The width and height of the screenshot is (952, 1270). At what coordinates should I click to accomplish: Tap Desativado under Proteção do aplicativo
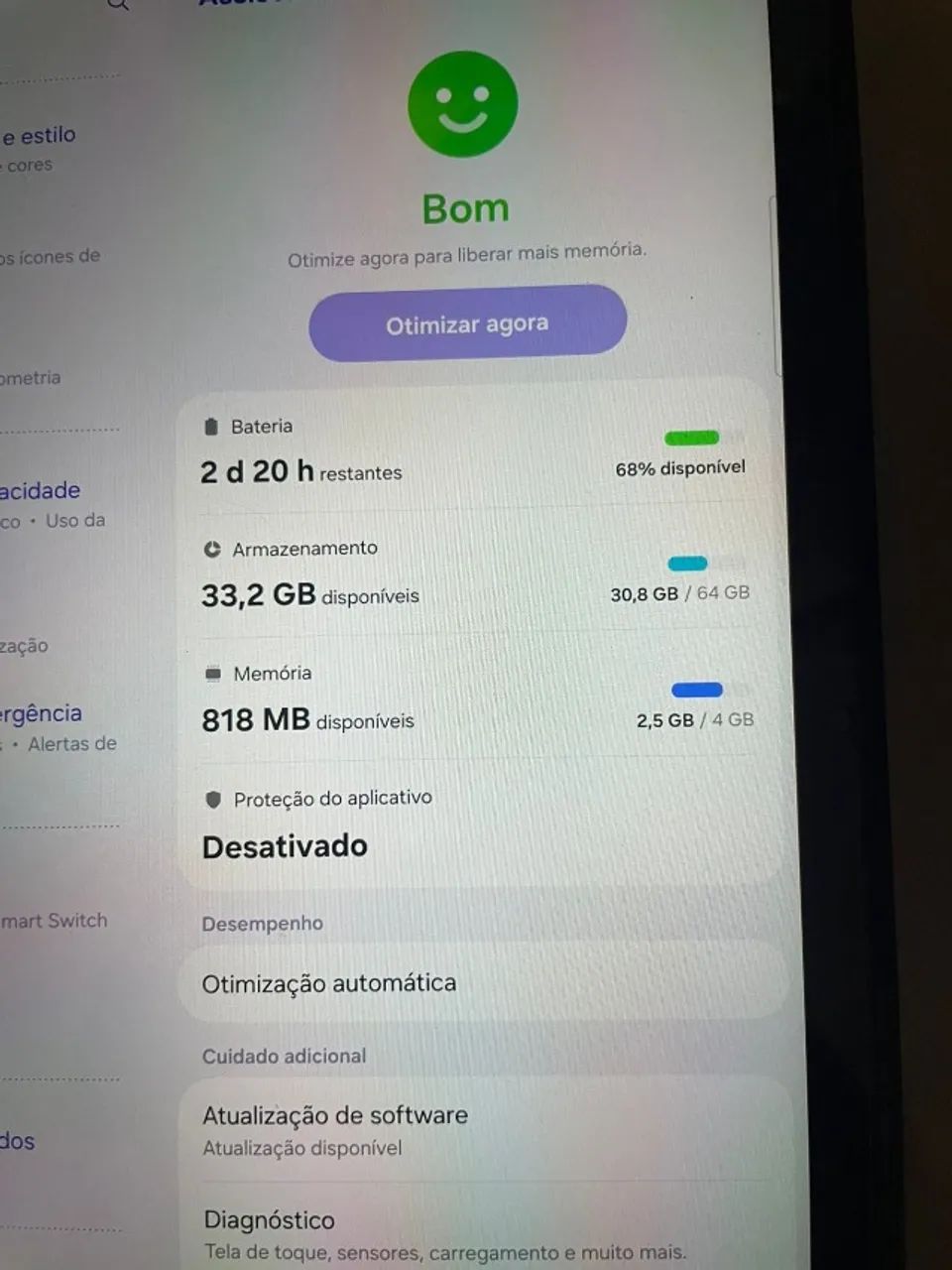285,845
